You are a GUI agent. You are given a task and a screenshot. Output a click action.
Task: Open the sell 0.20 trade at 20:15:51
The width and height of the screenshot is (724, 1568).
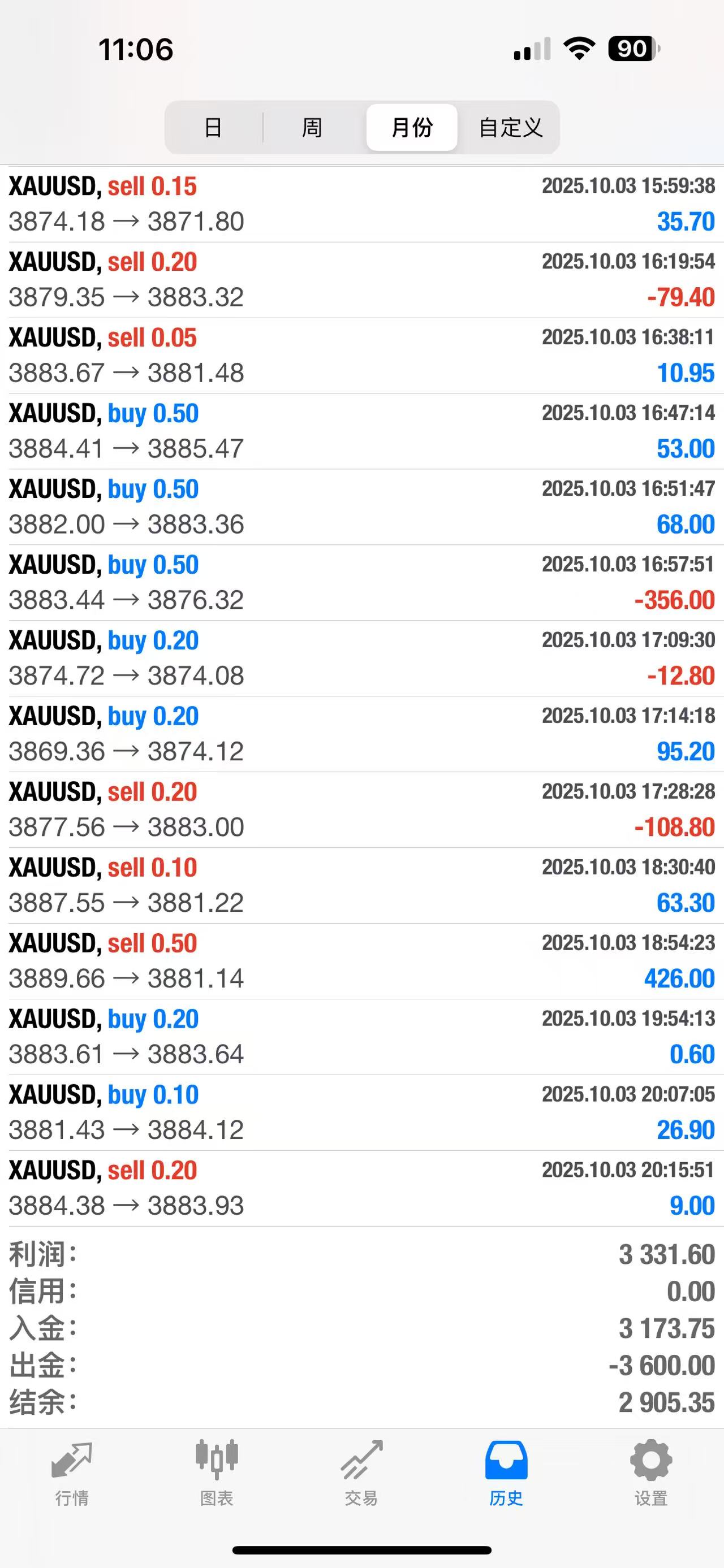pos(361,1188)
